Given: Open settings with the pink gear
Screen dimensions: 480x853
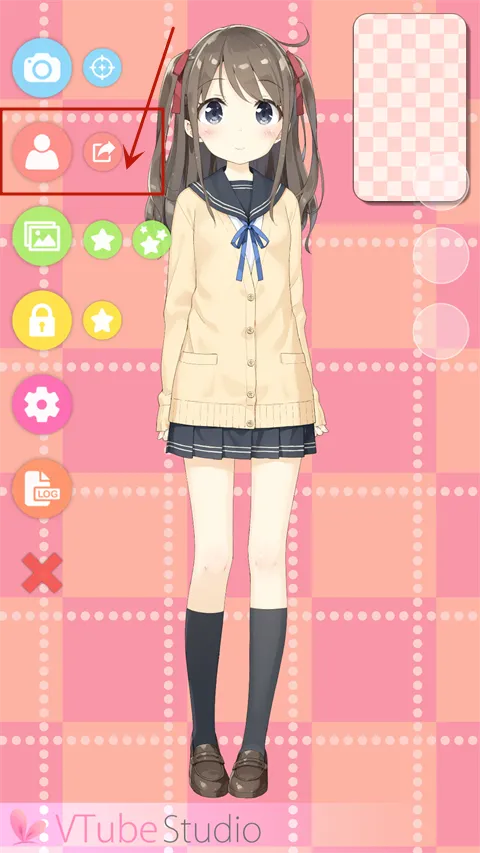Looking at the screenshot, I should pos(42,404).
